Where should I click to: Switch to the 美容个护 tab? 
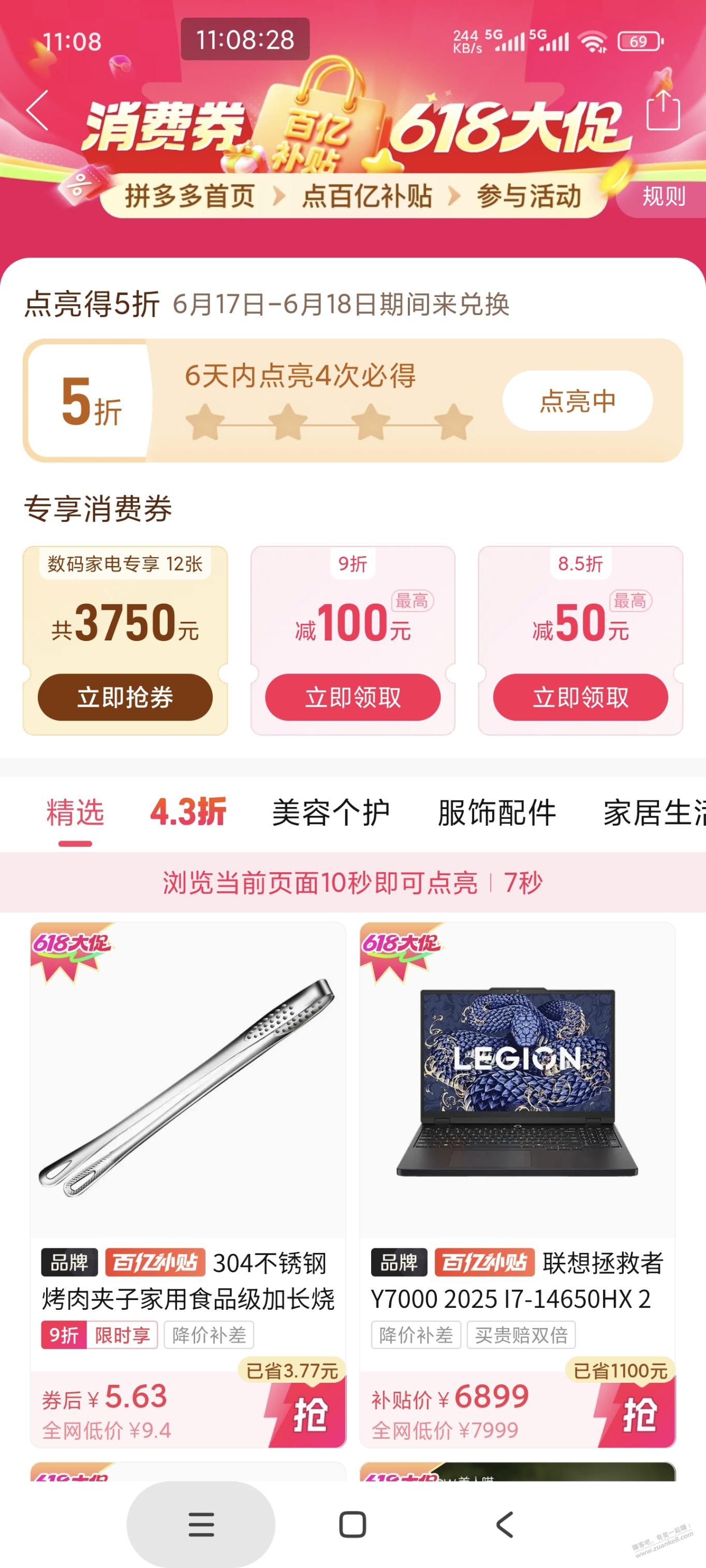[330, 813]
